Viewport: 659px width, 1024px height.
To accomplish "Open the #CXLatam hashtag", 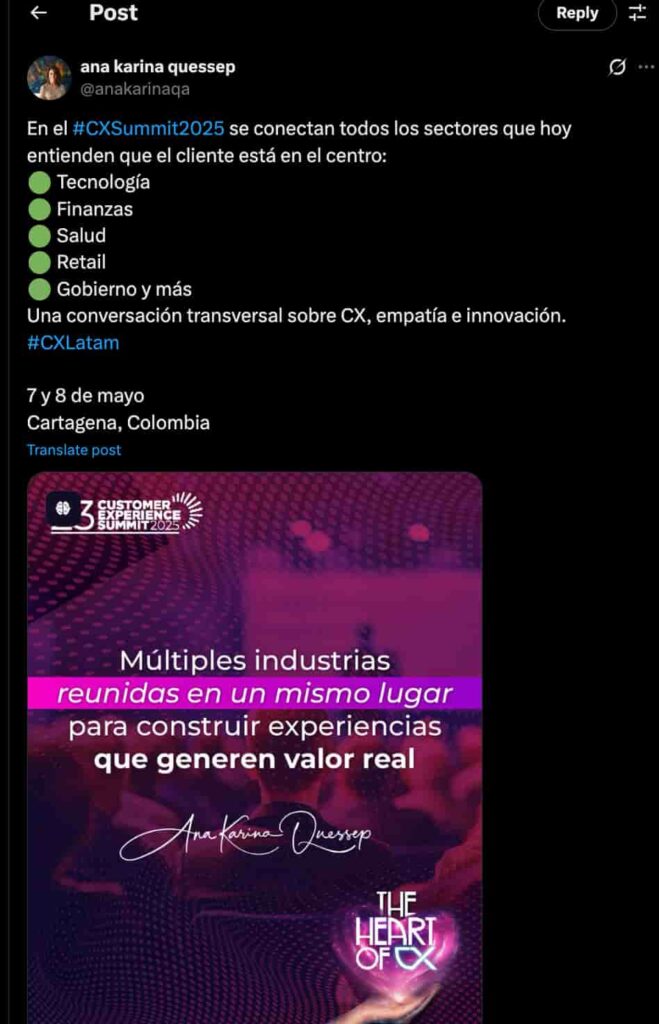I will click(71, 342).
